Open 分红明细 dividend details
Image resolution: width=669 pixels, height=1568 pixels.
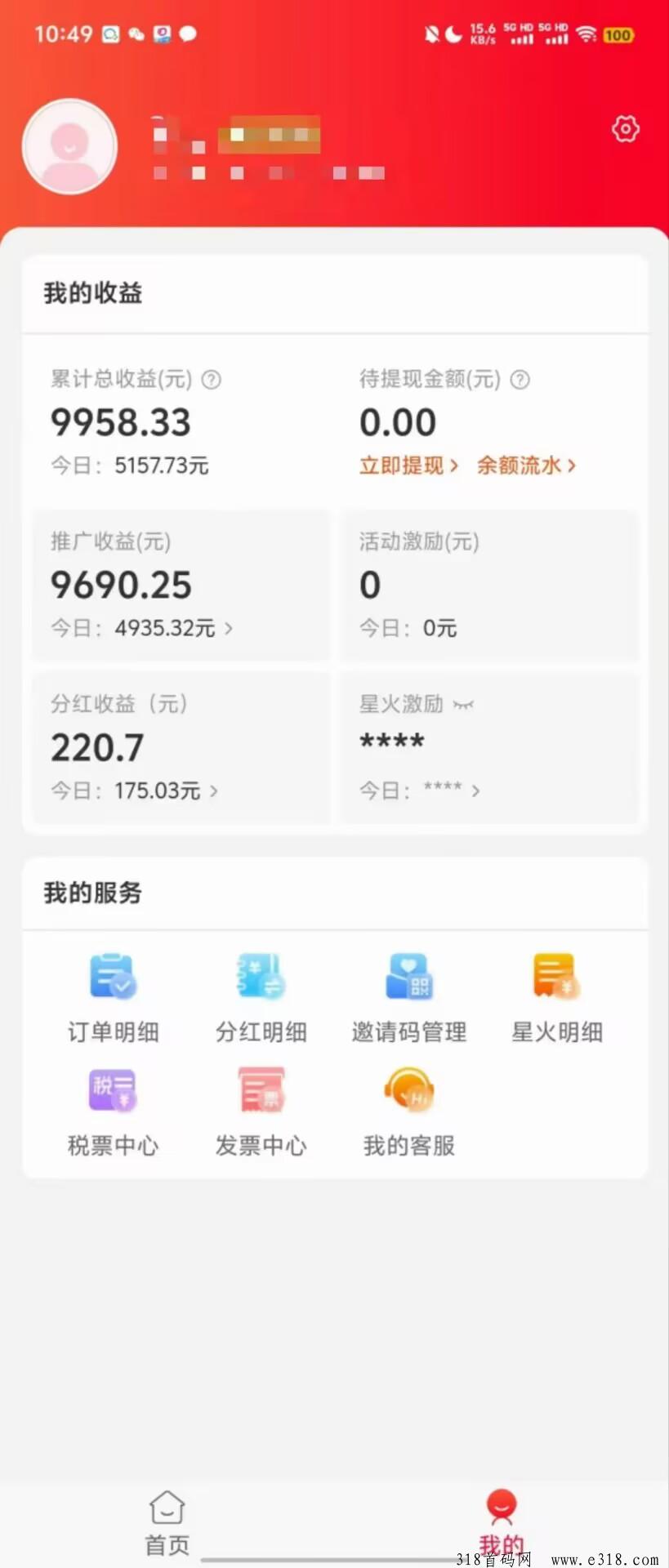(261, 998)
